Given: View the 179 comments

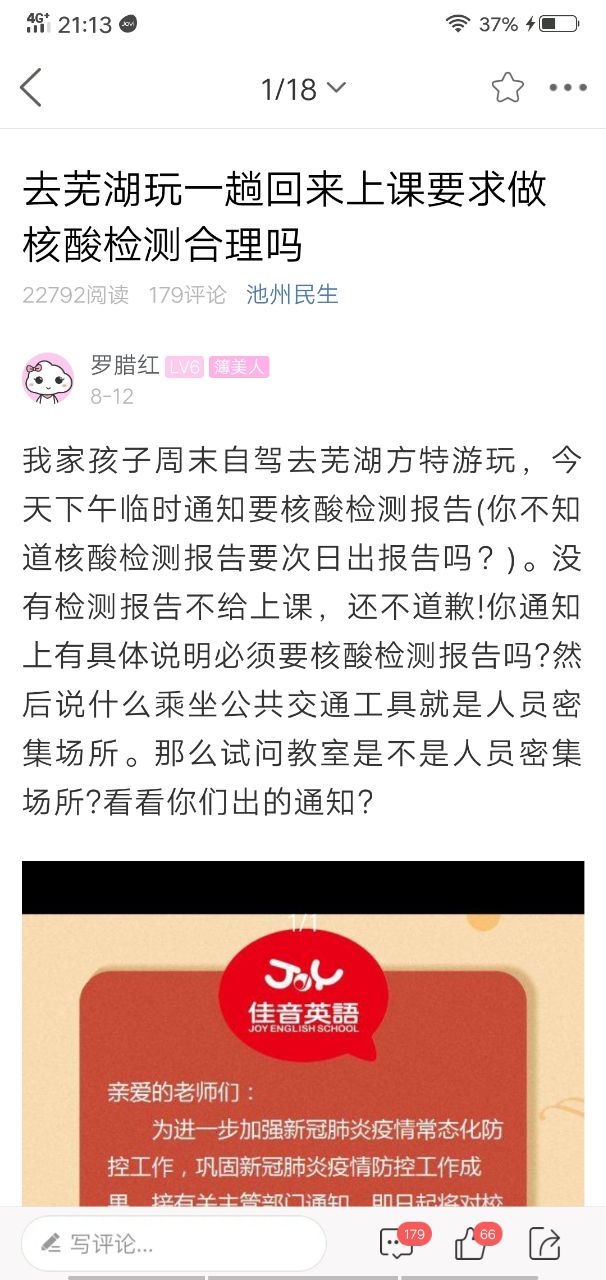Looking at the screenshot, I should tap(399, 1243).
